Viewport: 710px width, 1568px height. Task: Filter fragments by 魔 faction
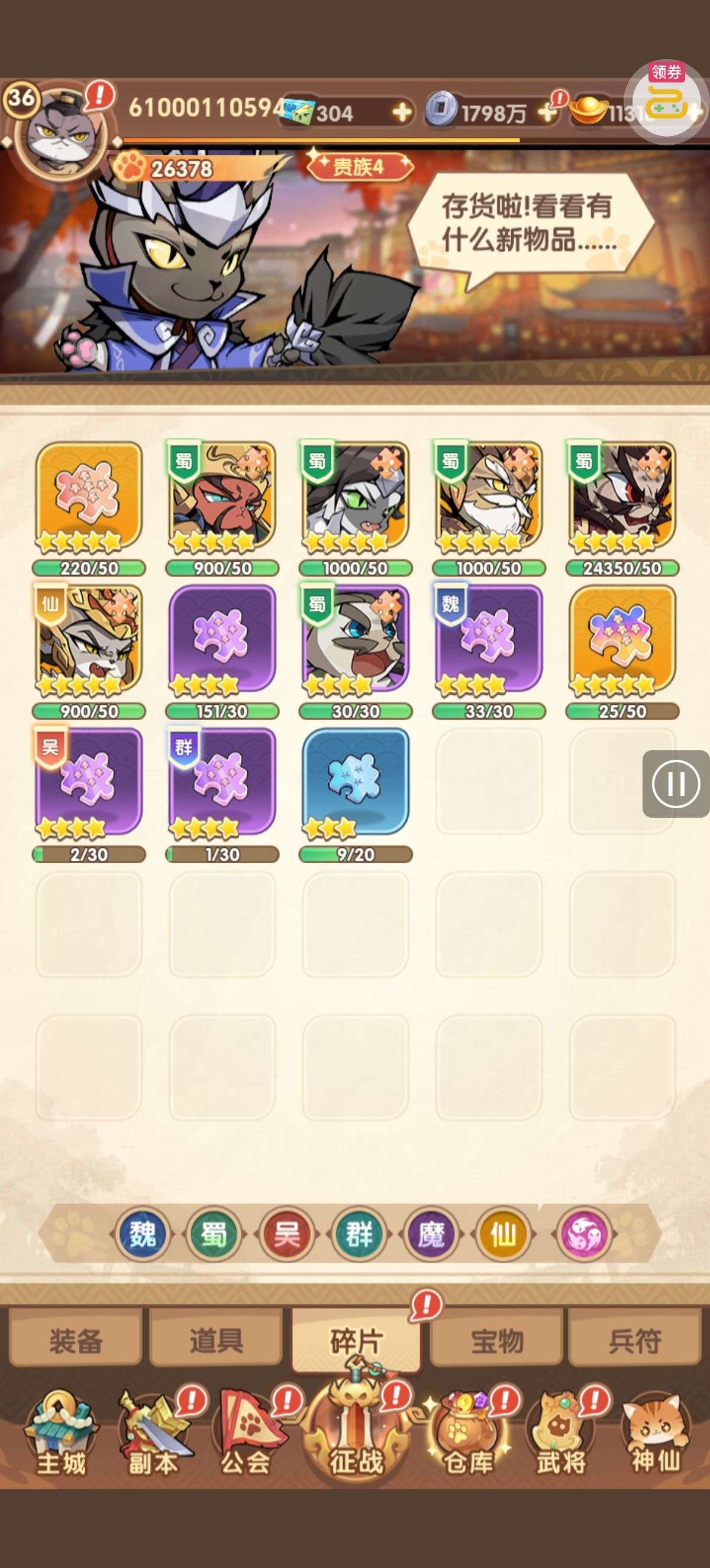tap(431, 1235)
